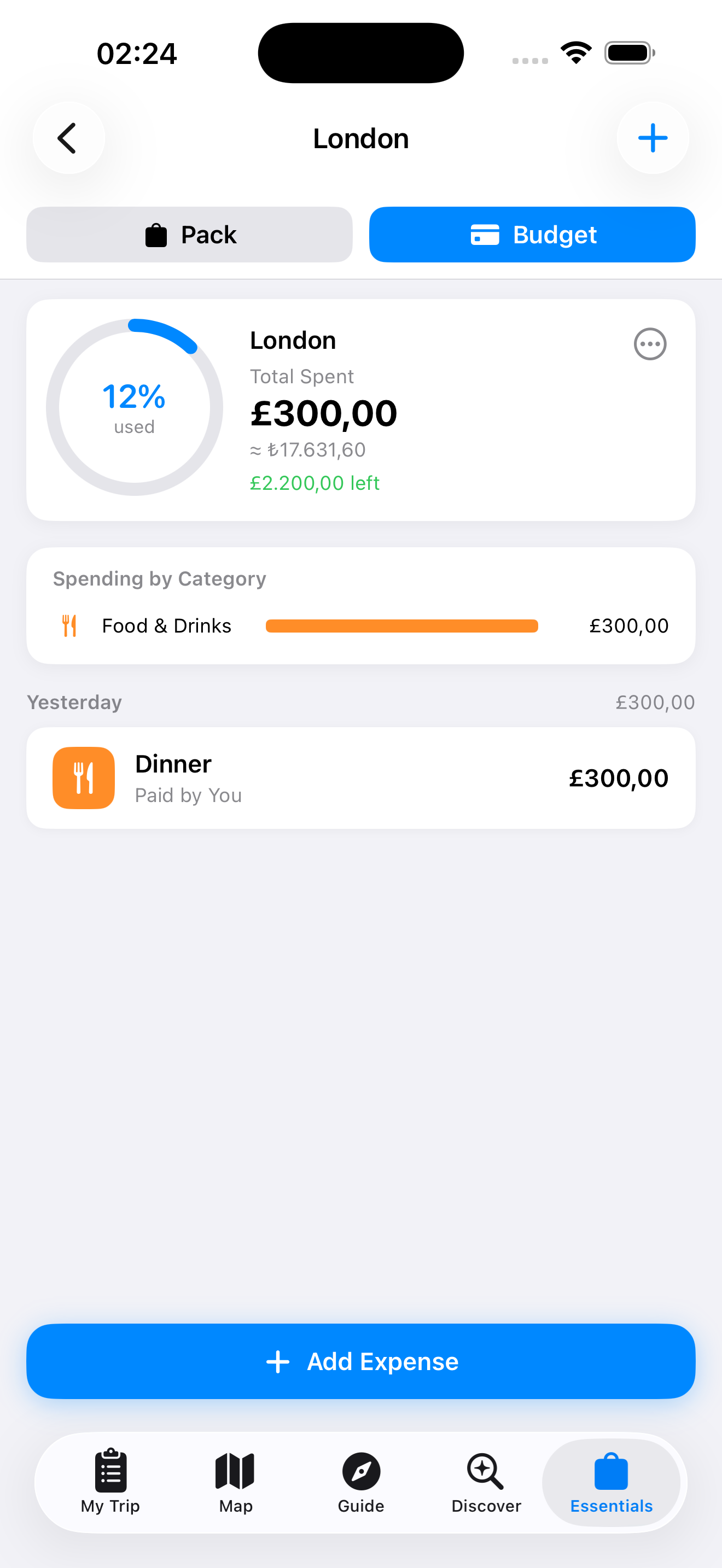722x1568 pixels.
Task: Open the budget options ellipsis menu
Action: pyautogui.click(x=650, y=344)
